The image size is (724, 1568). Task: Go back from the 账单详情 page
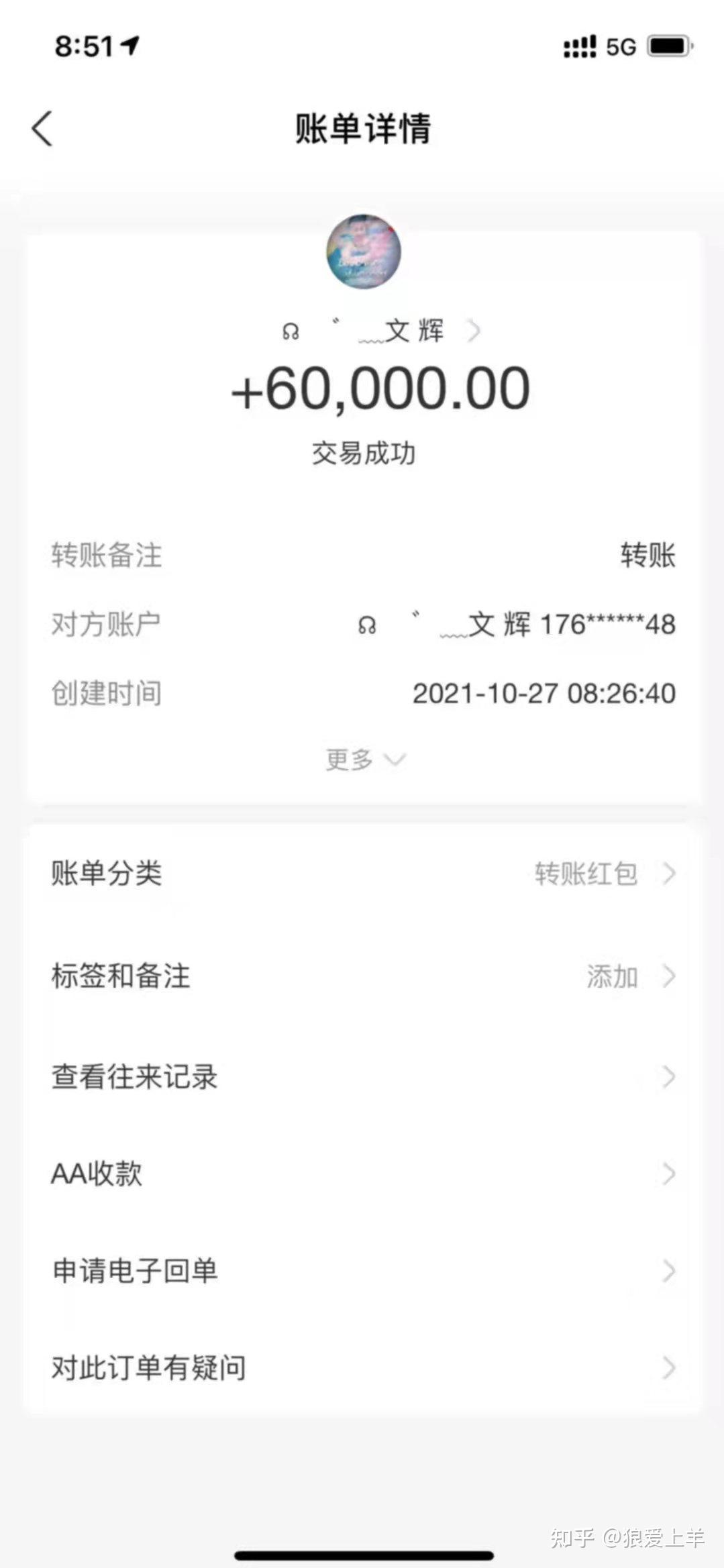42,128
